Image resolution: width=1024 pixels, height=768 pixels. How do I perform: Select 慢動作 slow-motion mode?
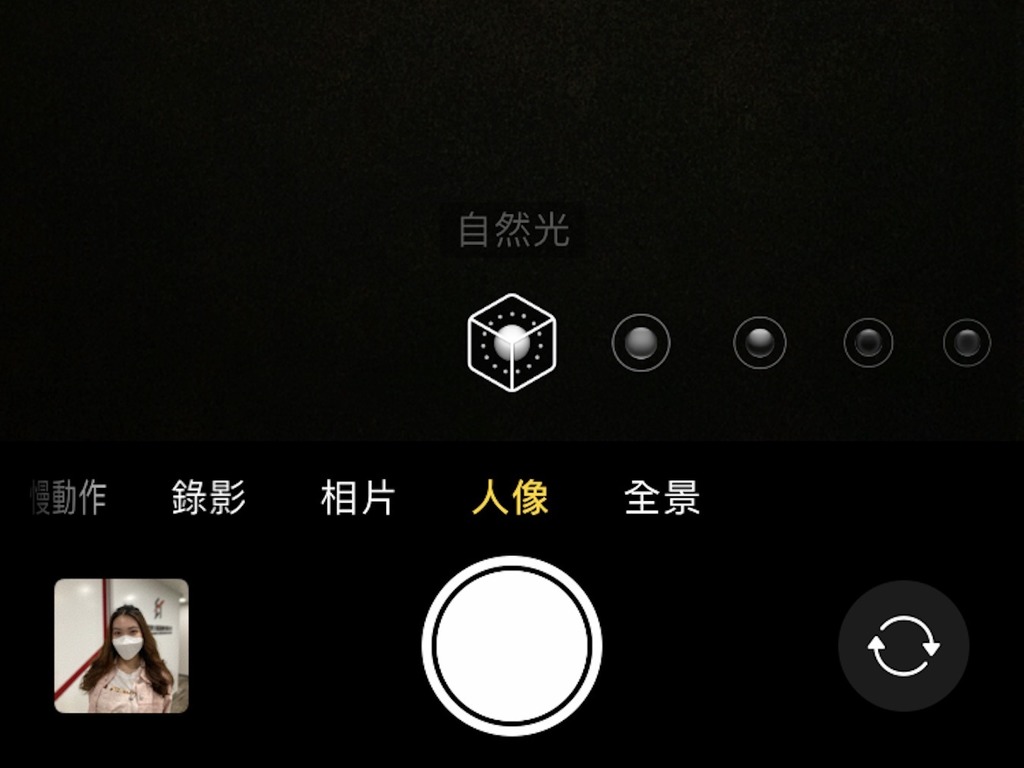coord(68,497)
